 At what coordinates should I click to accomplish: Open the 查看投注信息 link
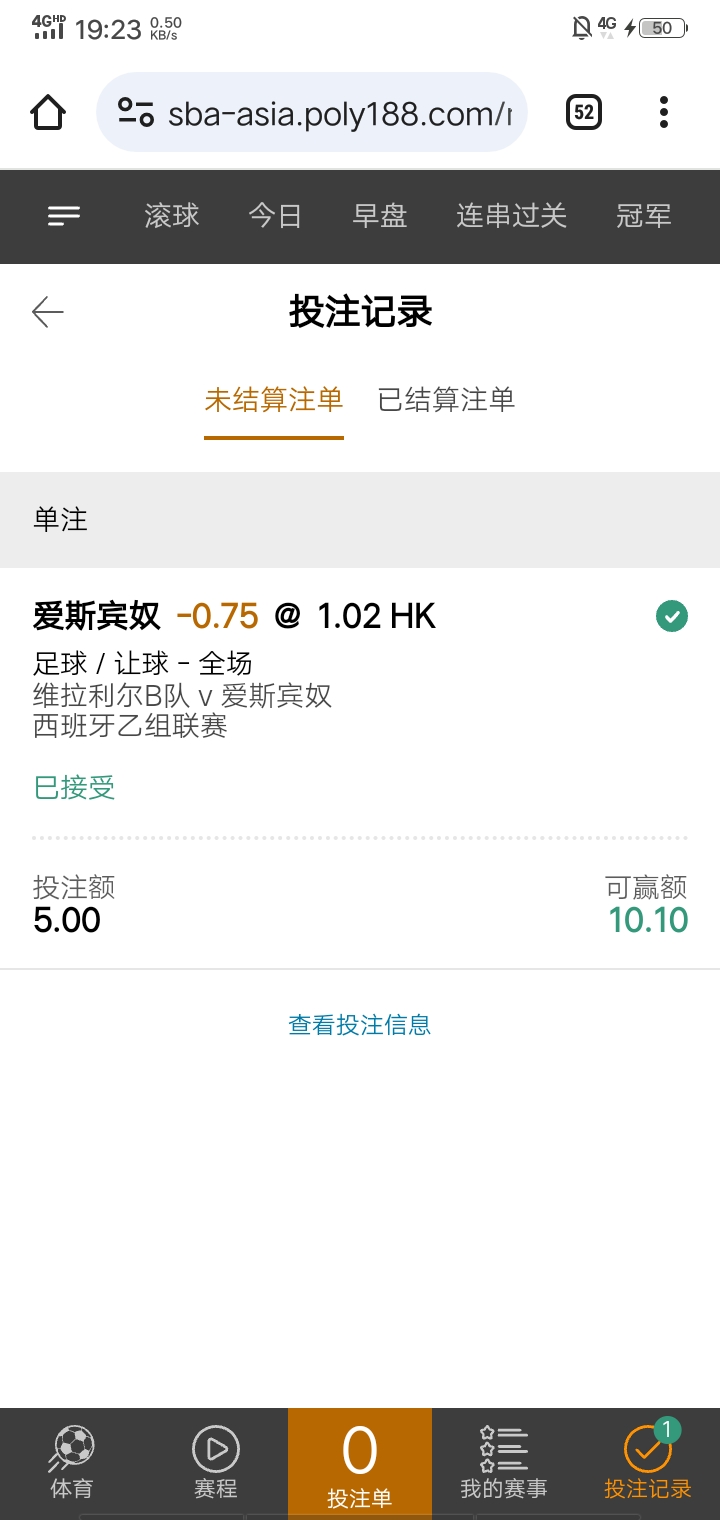[x=360, y=1025]
